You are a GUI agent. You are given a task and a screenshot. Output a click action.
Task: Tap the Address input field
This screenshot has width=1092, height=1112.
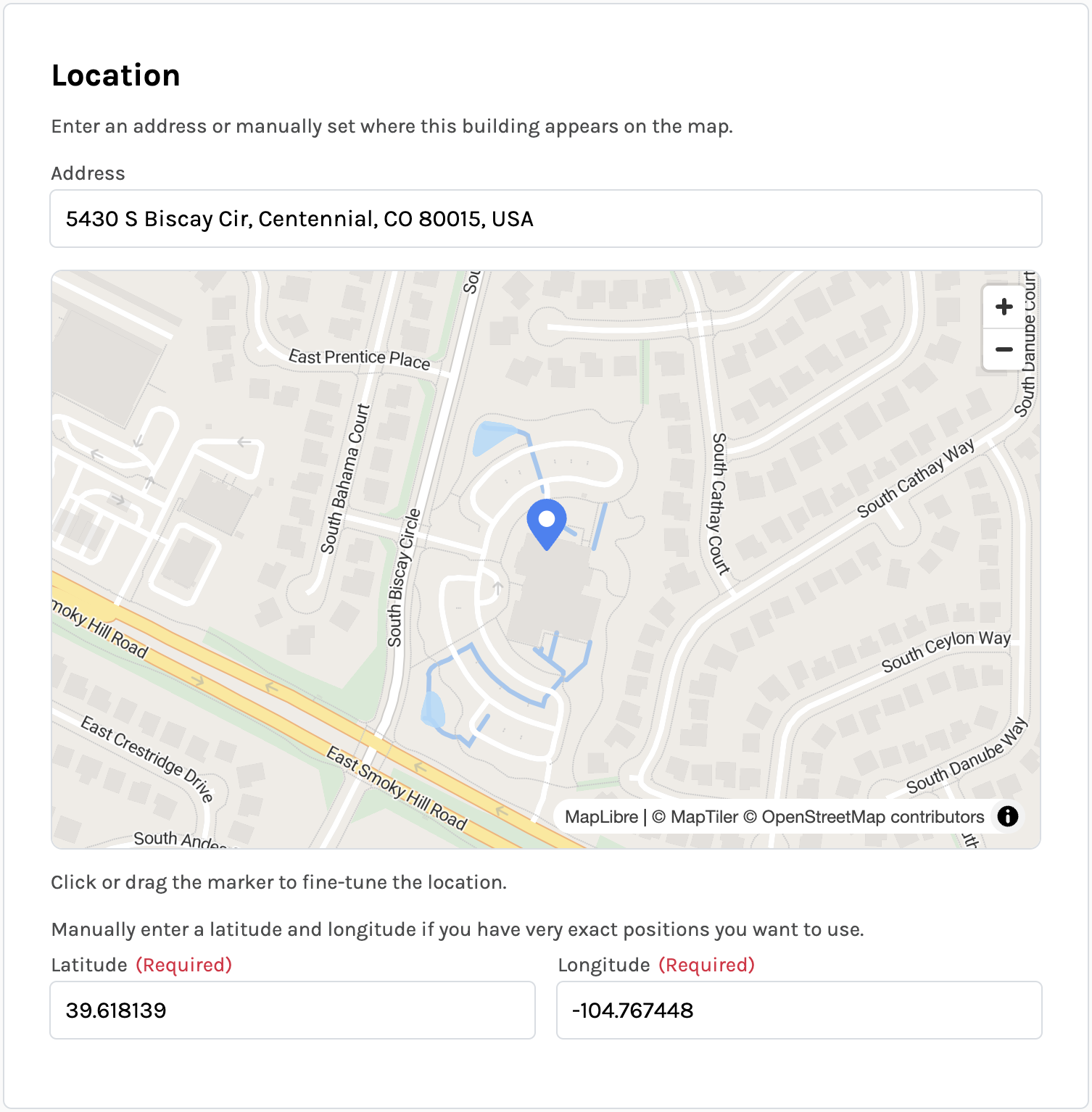tap(545, 219)
